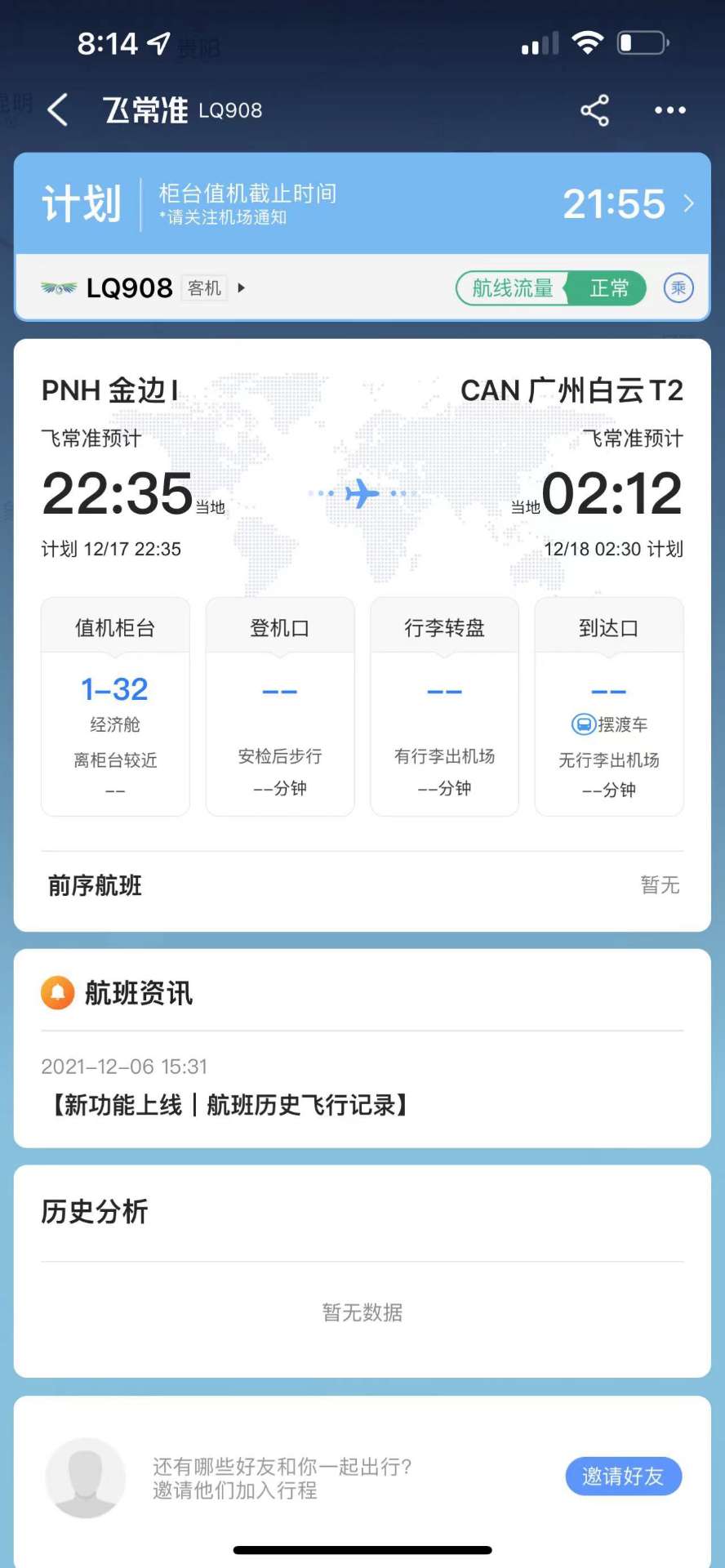The width and height of the screenshot is (725, 1568).
Task: Tap the circular 乘 icon
Action: click(x=678, y=288)
